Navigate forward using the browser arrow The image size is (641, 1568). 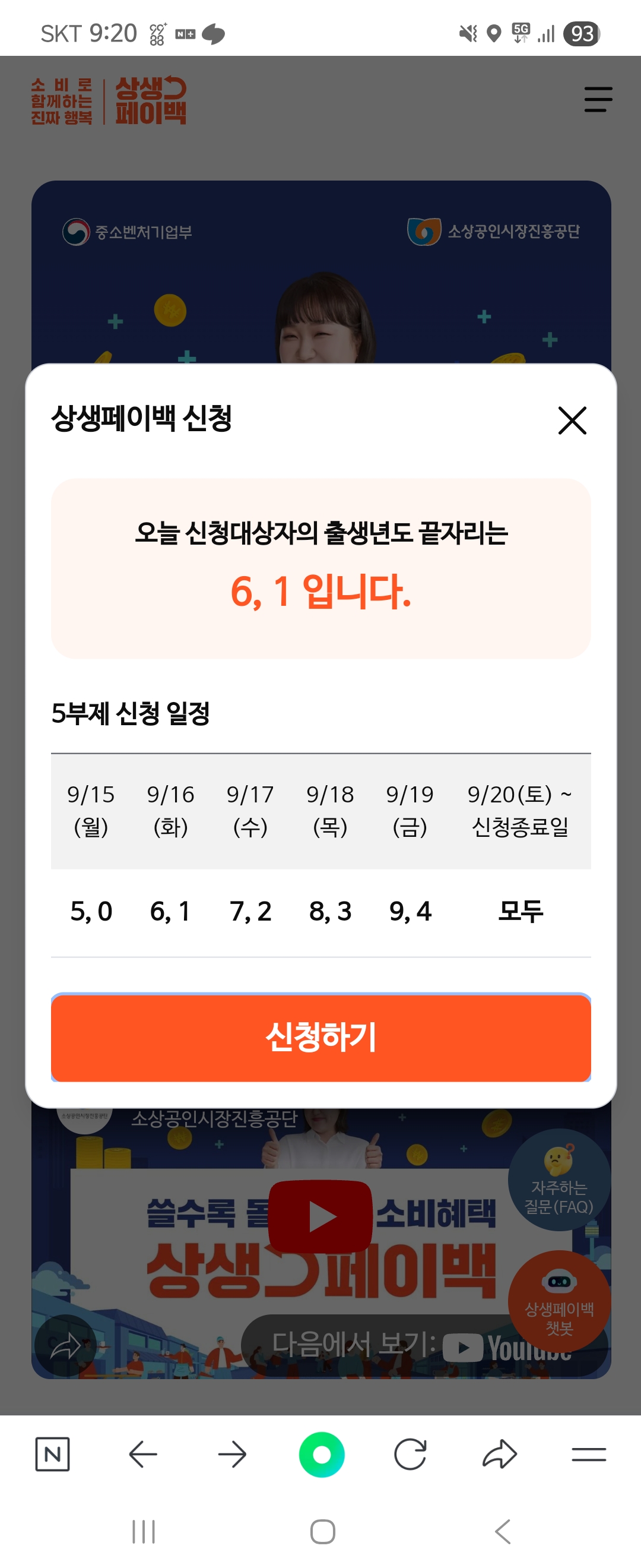click(x=231, y=1455)
